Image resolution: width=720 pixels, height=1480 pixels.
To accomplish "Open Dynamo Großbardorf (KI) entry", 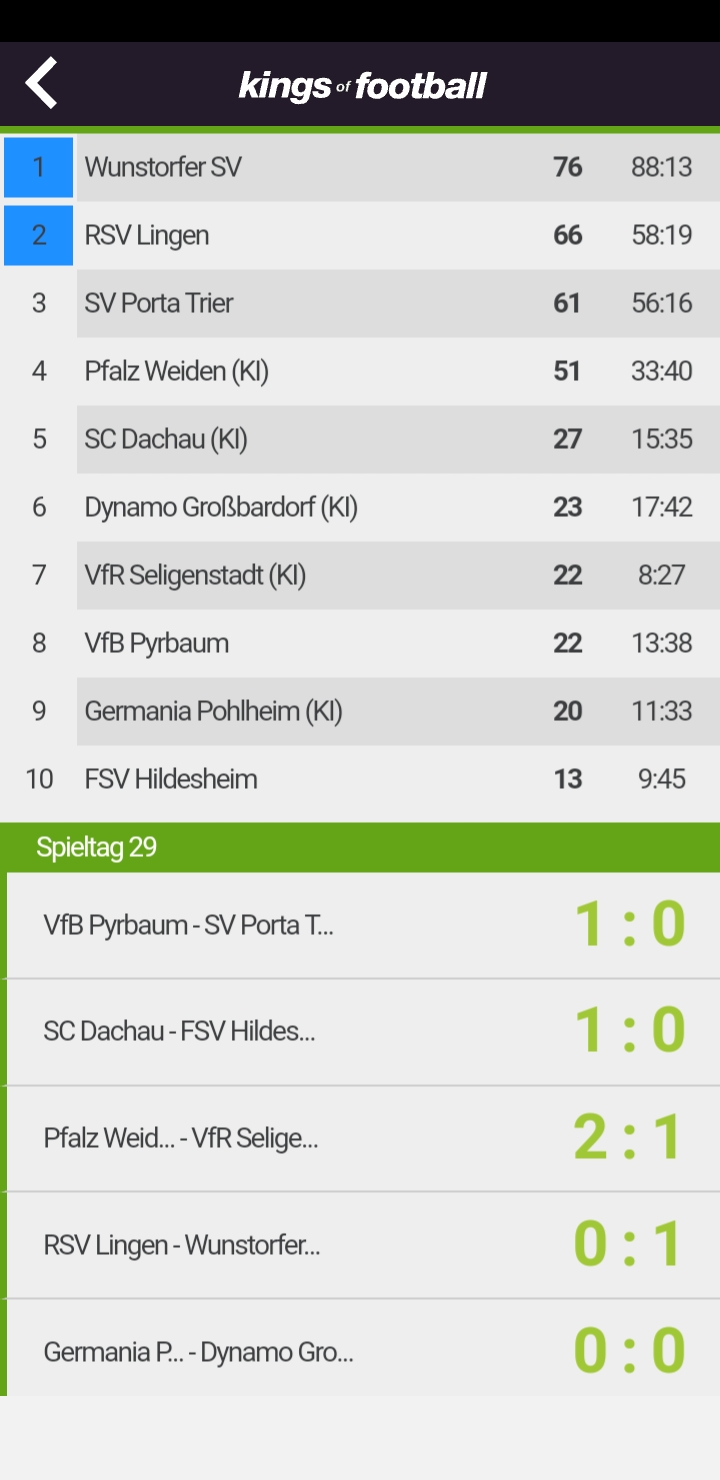I will tap(360, 507).
